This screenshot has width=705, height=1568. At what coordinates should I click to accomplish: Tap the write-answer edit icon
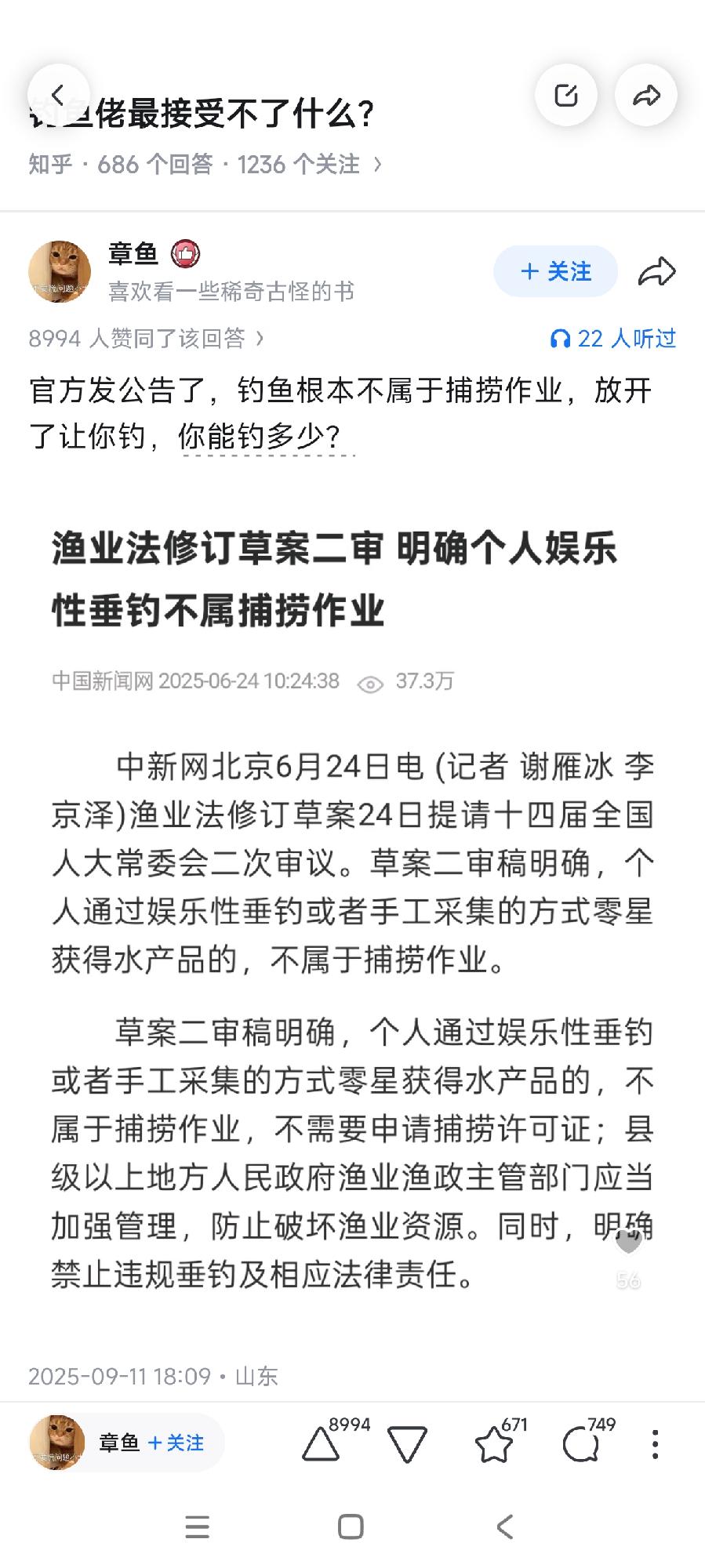click(566, 95)
